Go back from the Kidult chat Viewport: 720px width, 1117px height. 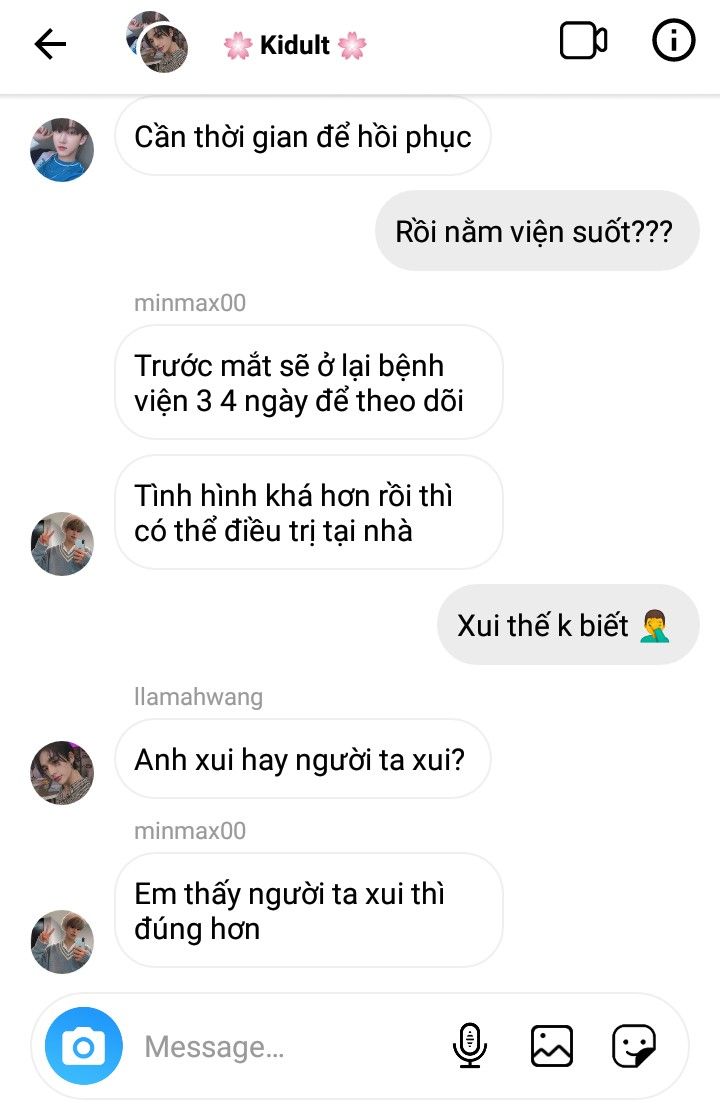pyautogui.click(x=50, y=44)
